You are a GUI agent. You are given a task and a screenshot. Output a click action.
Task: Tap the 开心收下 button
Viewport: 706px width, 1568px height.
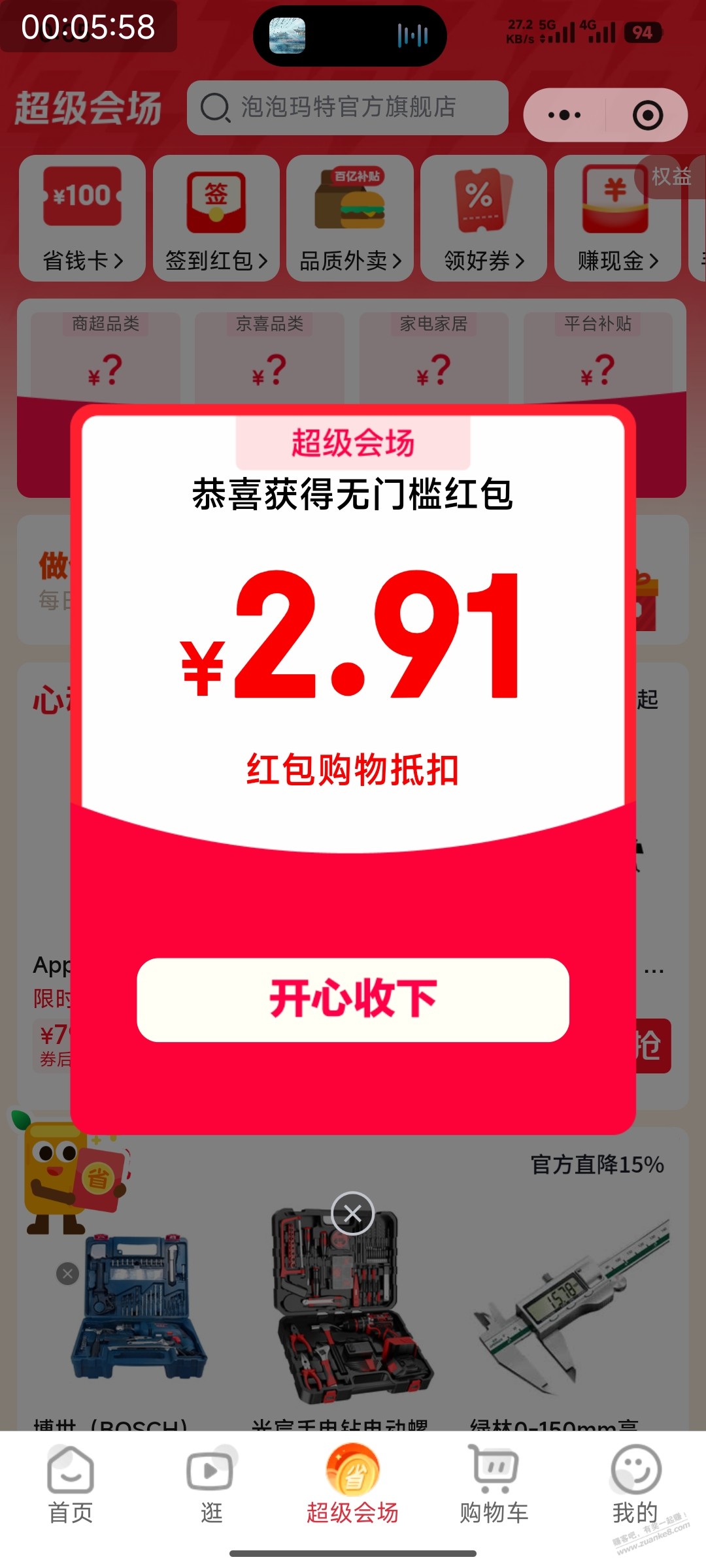tap(353, 1000)
